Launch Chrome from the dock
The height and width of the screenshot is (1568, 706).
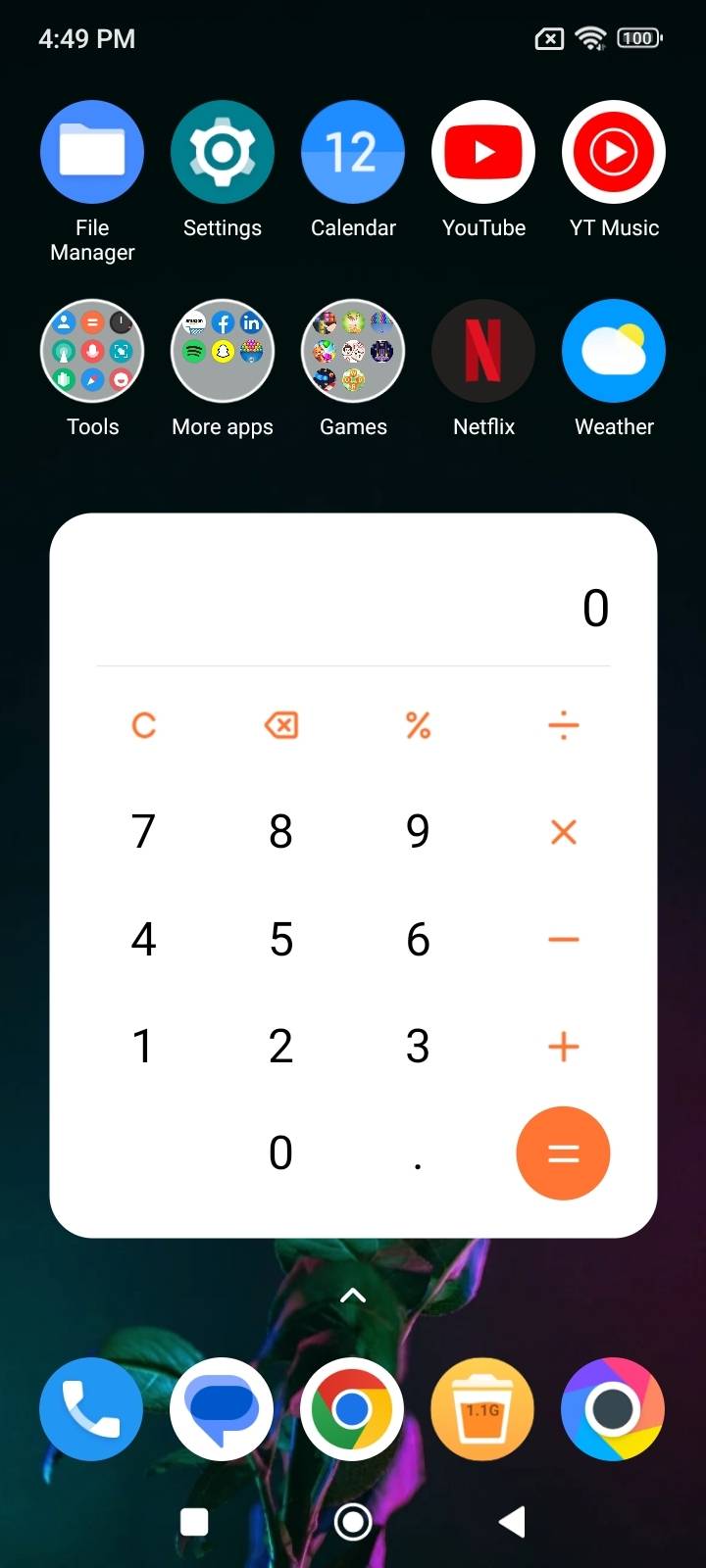(352, 1409)
